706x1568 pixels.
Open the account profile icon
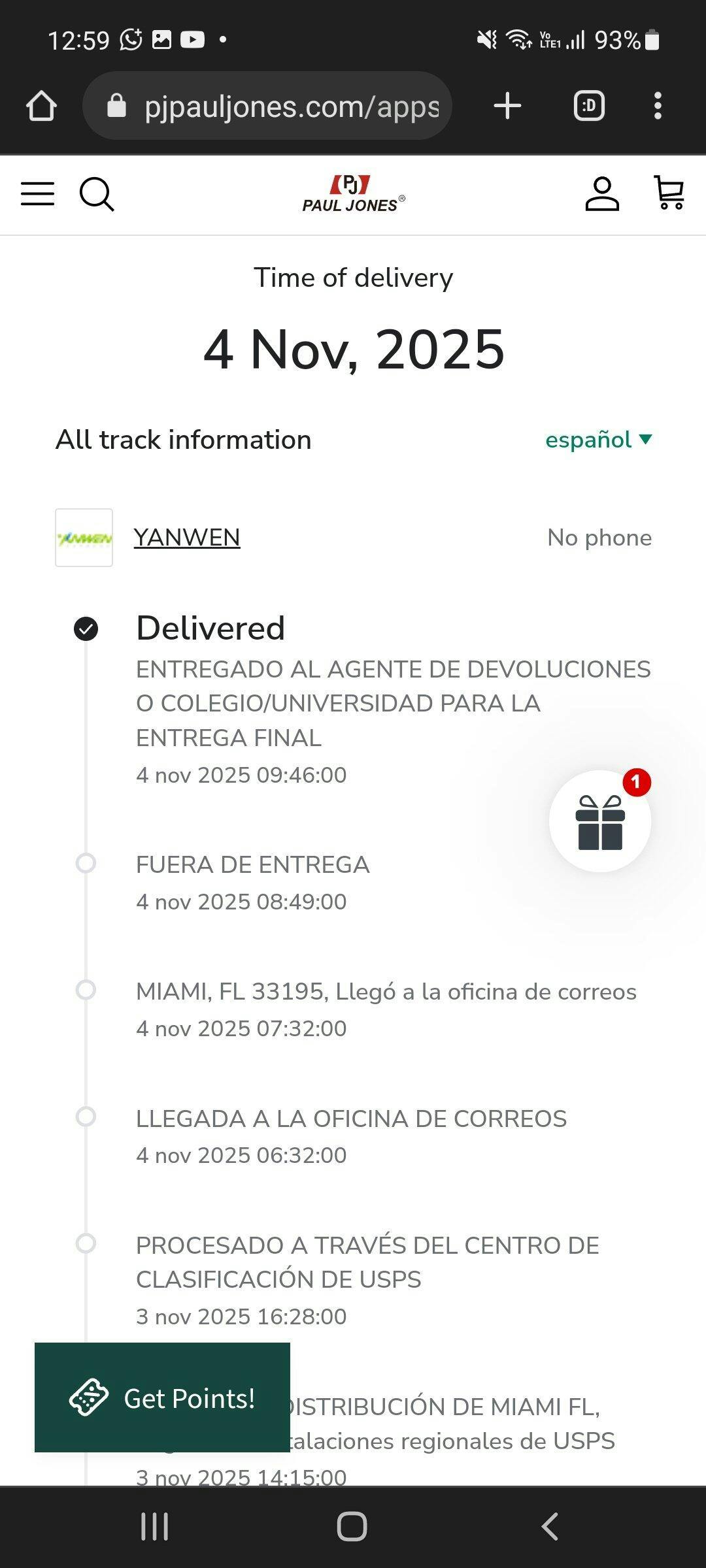pyautogui.click(x=602, y=194)
